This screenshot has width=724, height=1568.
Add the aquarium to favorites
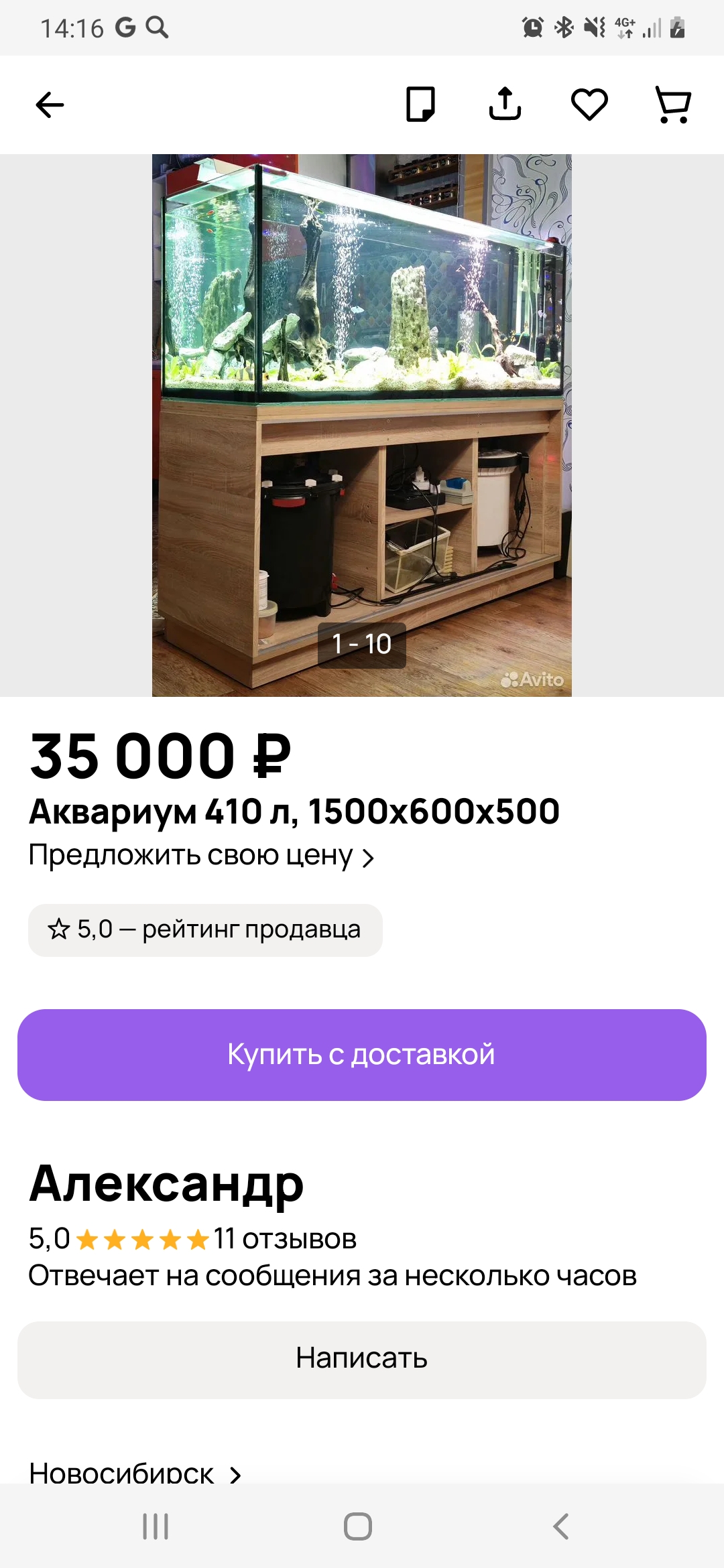point(589,105)
